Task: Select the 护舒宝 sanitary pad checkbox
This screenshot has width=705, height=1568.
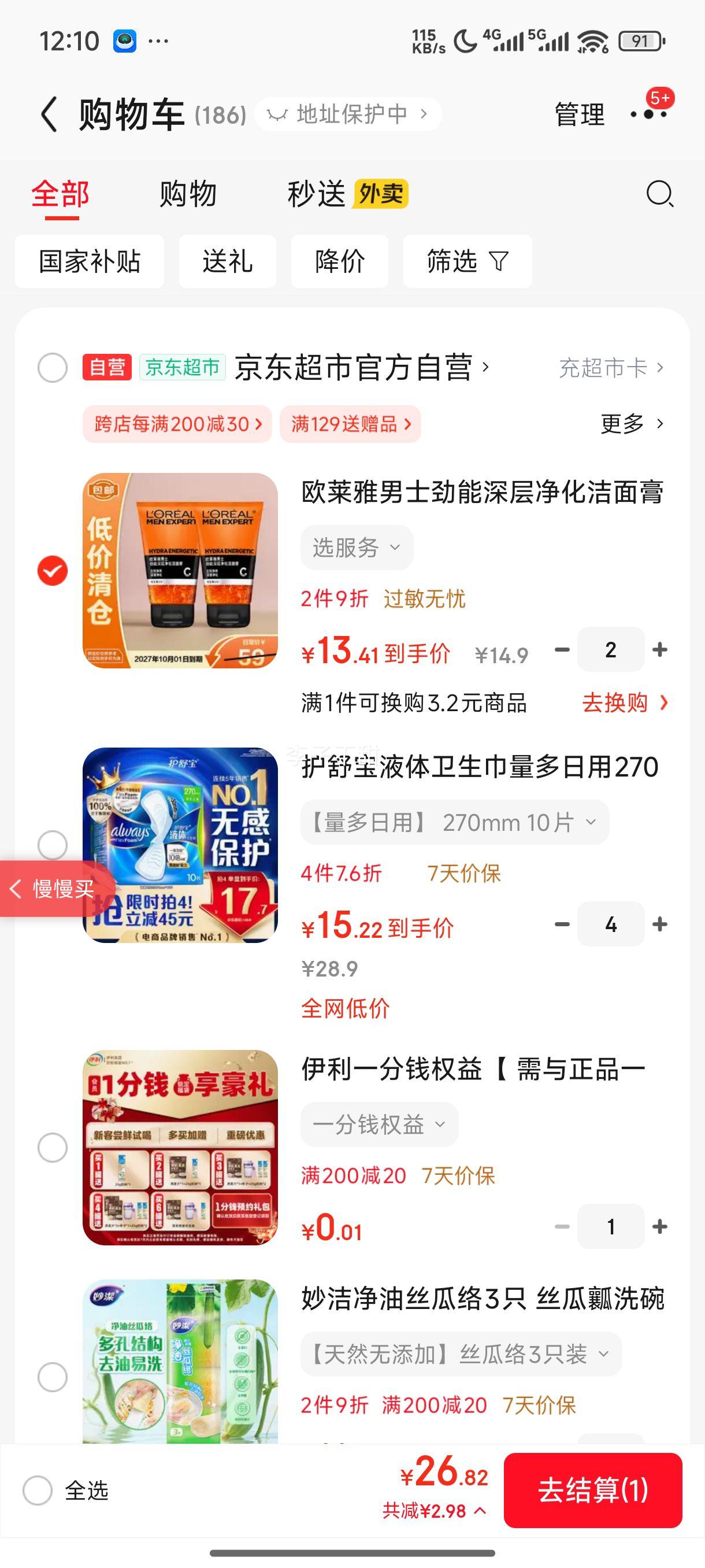Action: pos(53,845)
